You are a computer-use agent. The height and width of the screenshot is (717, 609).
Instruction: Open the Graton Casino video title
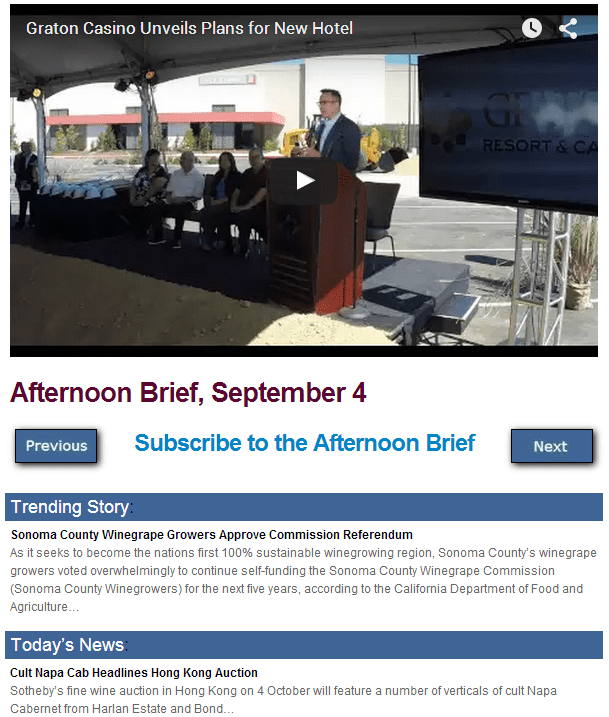[189, 28]
